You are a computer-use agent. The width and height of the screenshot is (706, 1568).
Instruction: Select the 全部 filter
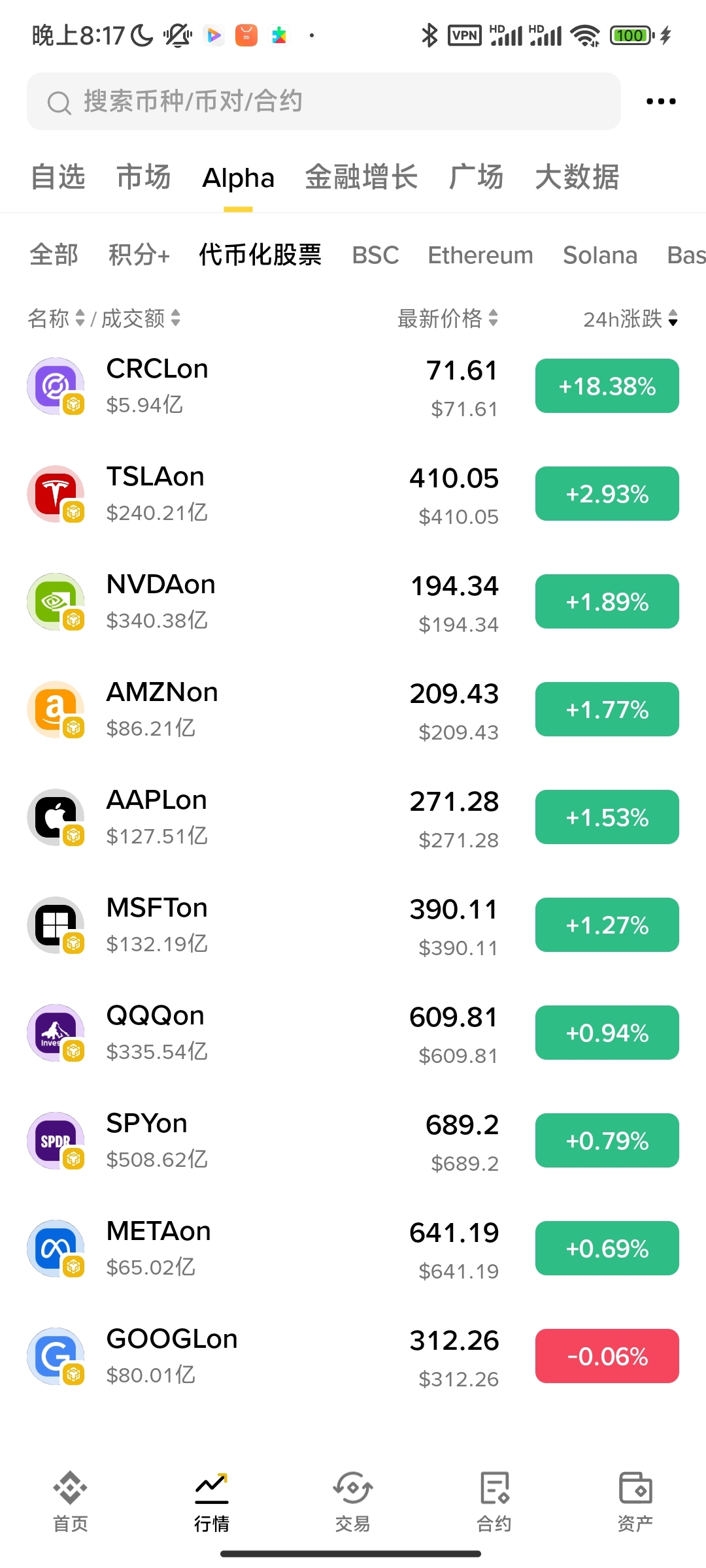click(x=54, y=255)
